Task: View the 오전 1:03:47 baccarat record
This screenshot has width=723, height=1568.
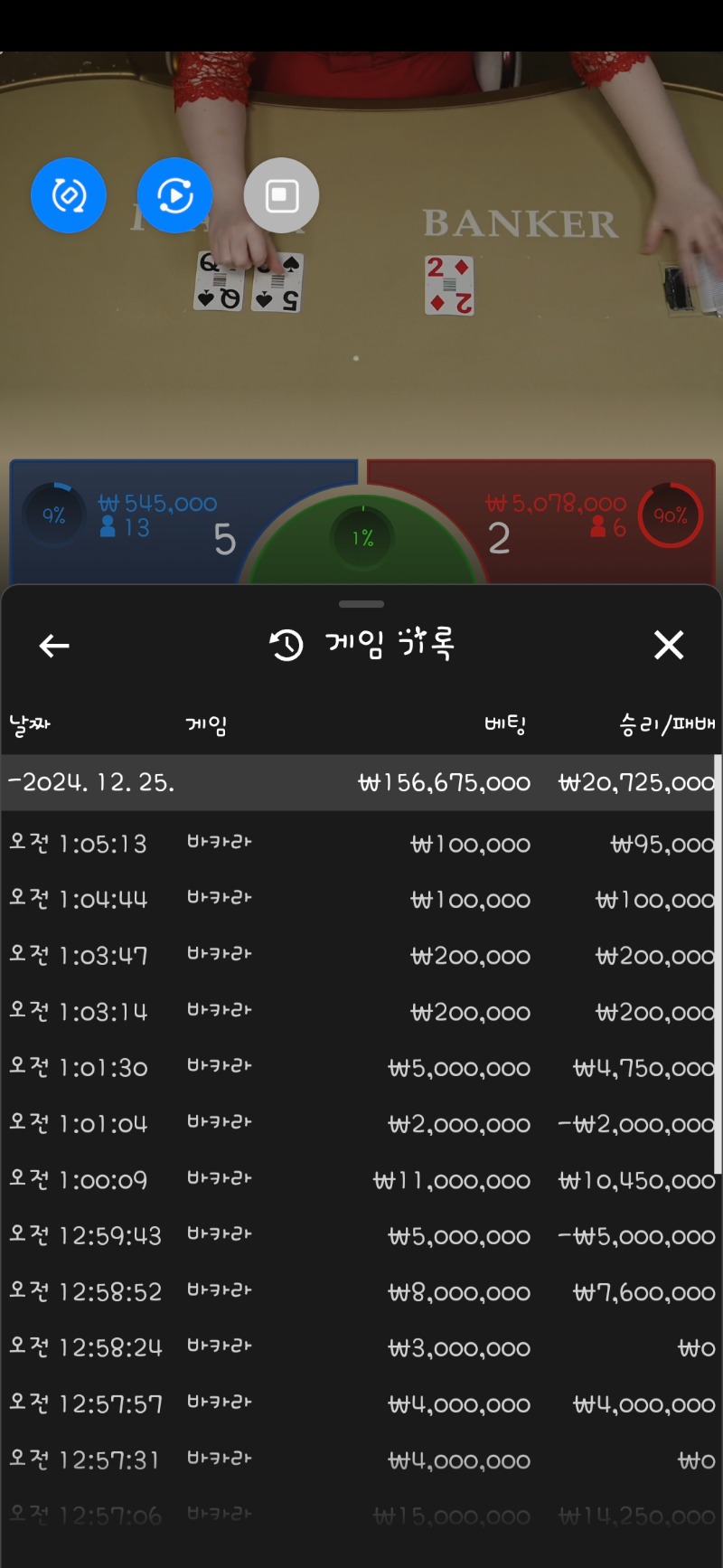Action: [x=361, y=957]
